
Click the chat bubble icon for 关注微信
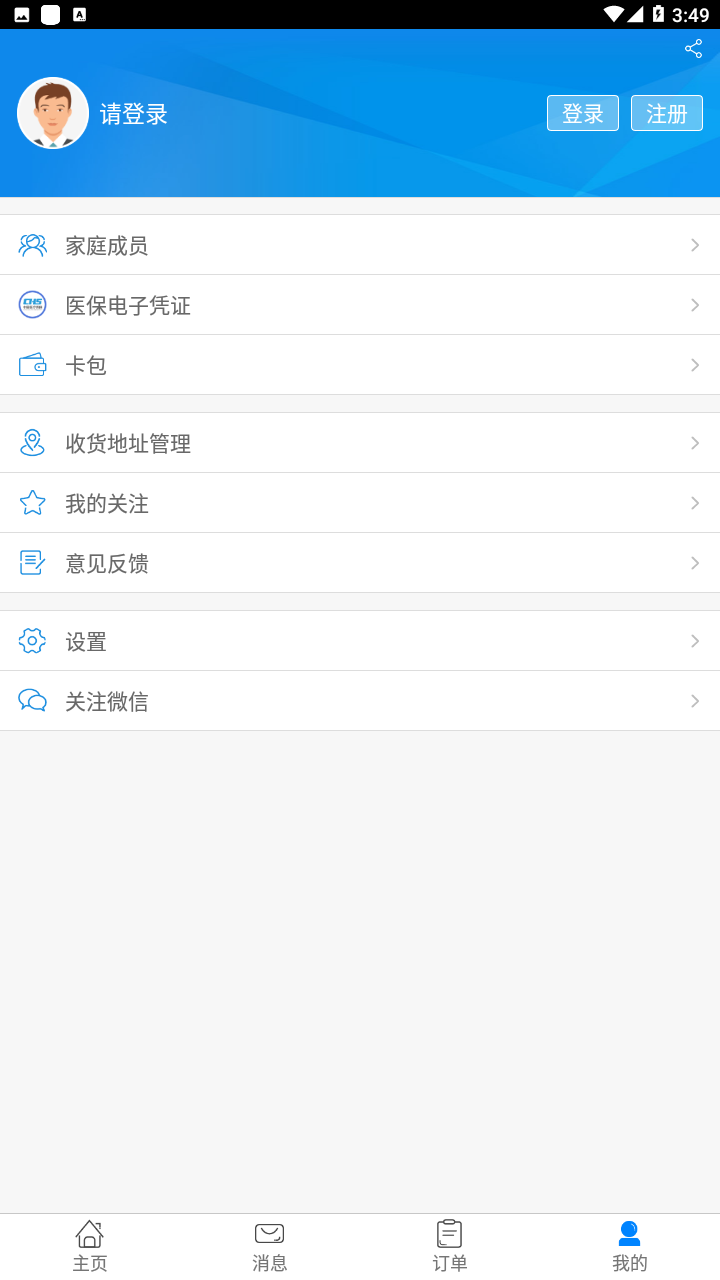click(32, 700)
